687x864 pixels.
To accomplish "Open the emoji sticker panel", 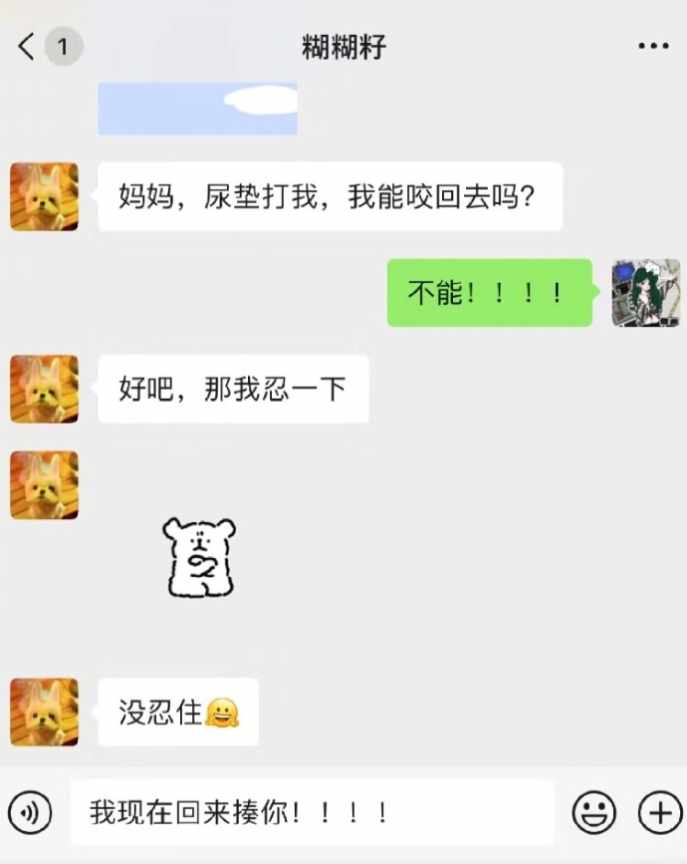I will click(x=593, y=812).
